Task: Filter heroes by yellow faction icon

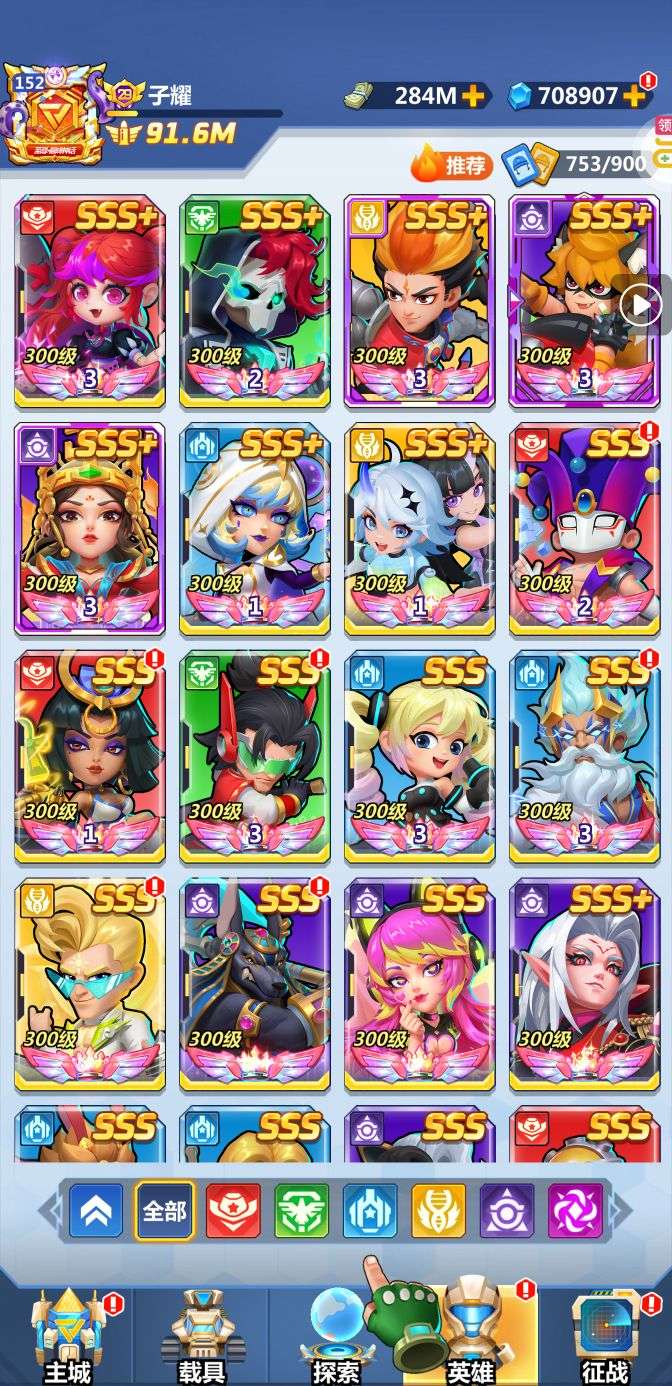Action: (x=438, y=1211)
